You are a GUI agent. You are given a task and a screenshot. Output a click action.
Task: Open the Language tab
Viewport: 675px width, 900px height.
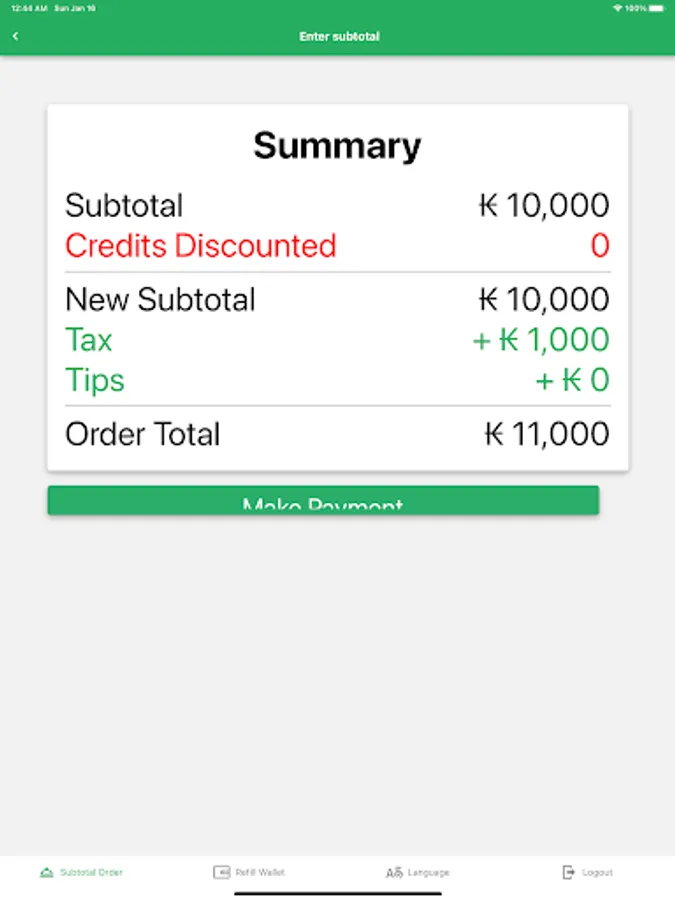(418, 872)
